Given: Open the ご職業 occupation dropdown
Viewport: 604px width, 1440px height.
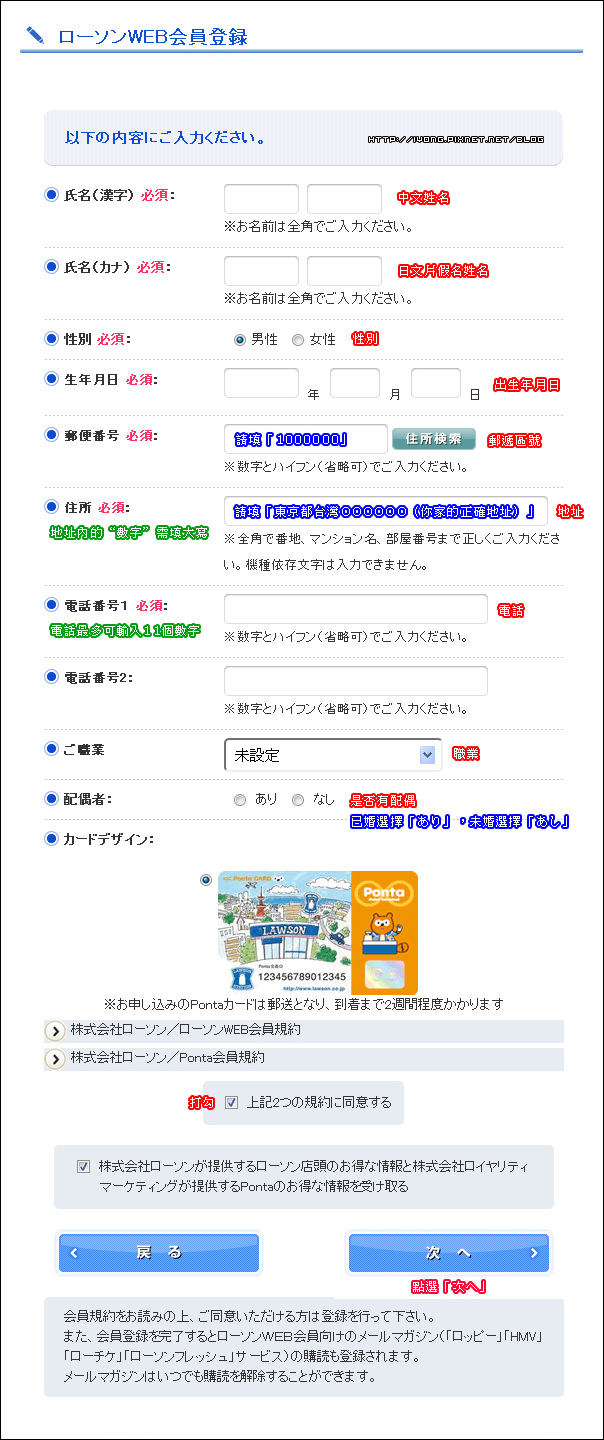Looking at the screenshot, I should click(333, 755).
